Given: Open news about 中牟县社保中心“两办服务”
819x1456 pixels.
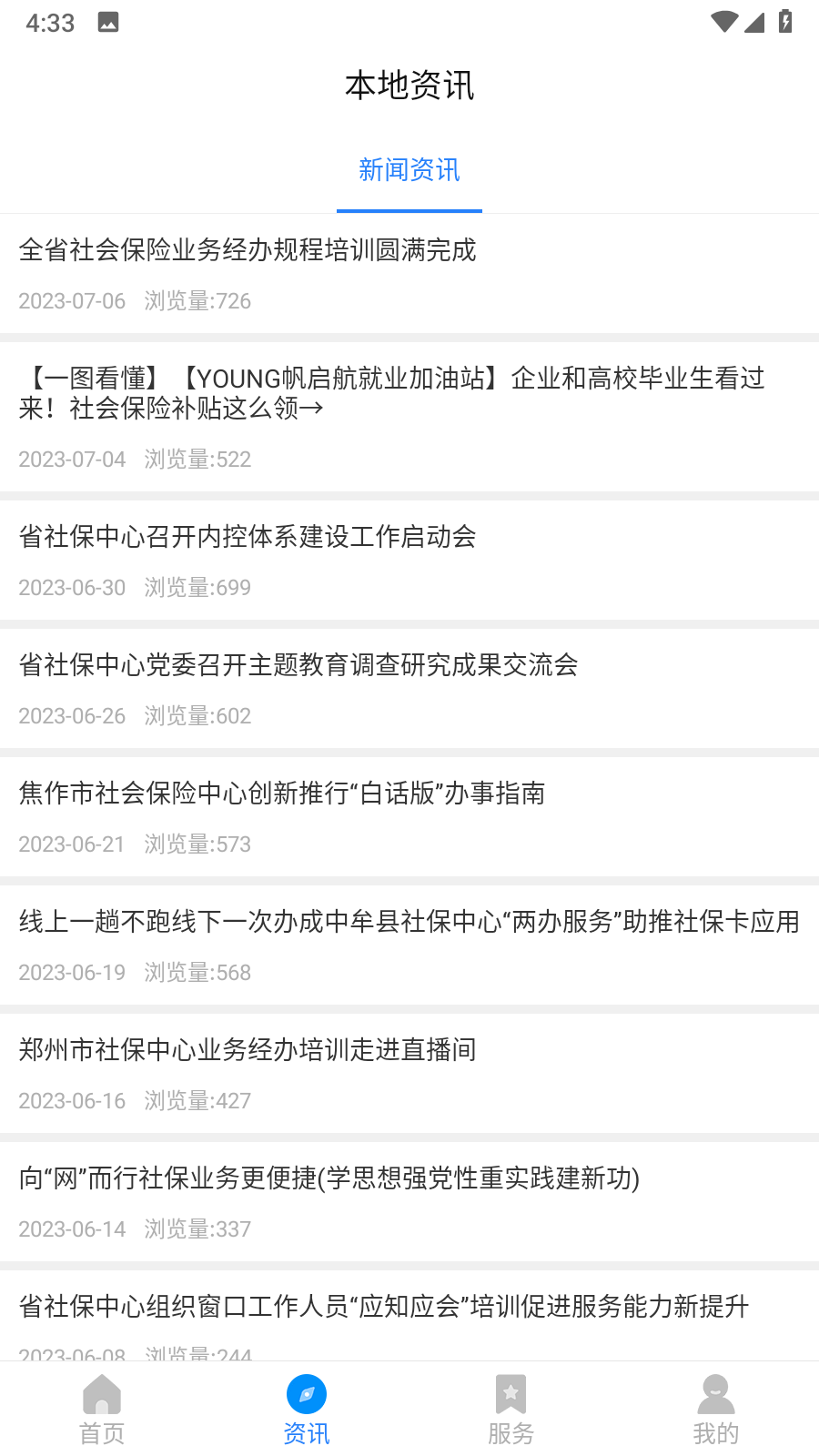Looking at the screenshot, I should [409, 922].
